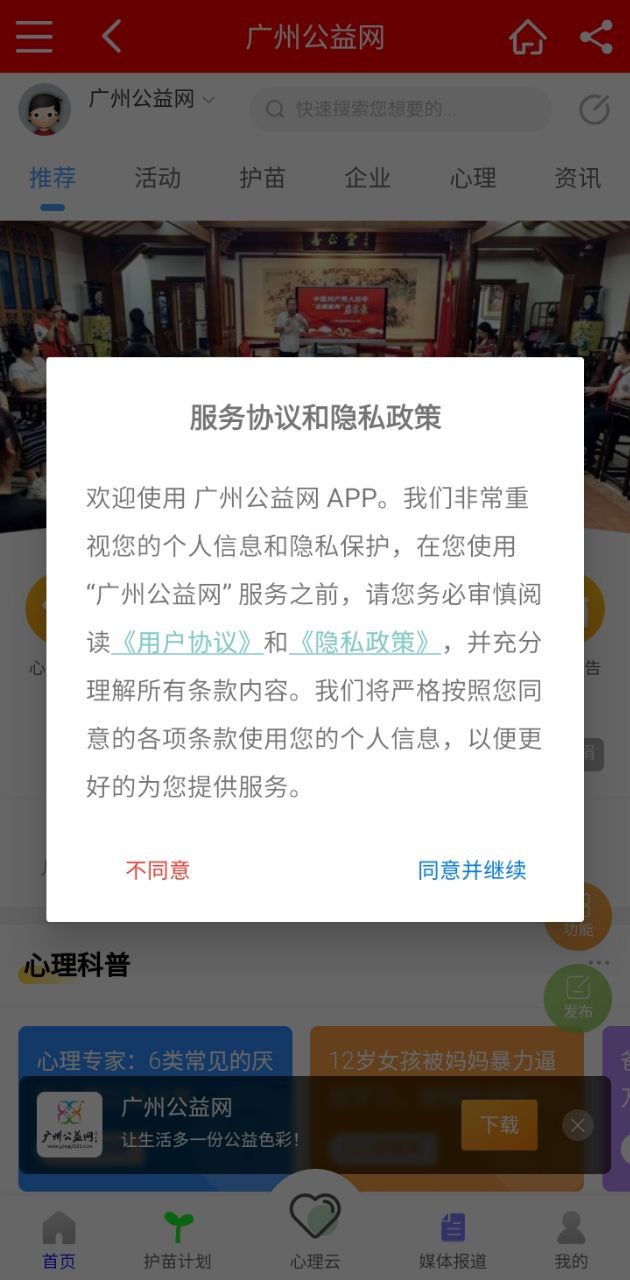Viewport: 630px width, 1280px height.
Task: Select the 企业 tab
Action: [368, 178]
